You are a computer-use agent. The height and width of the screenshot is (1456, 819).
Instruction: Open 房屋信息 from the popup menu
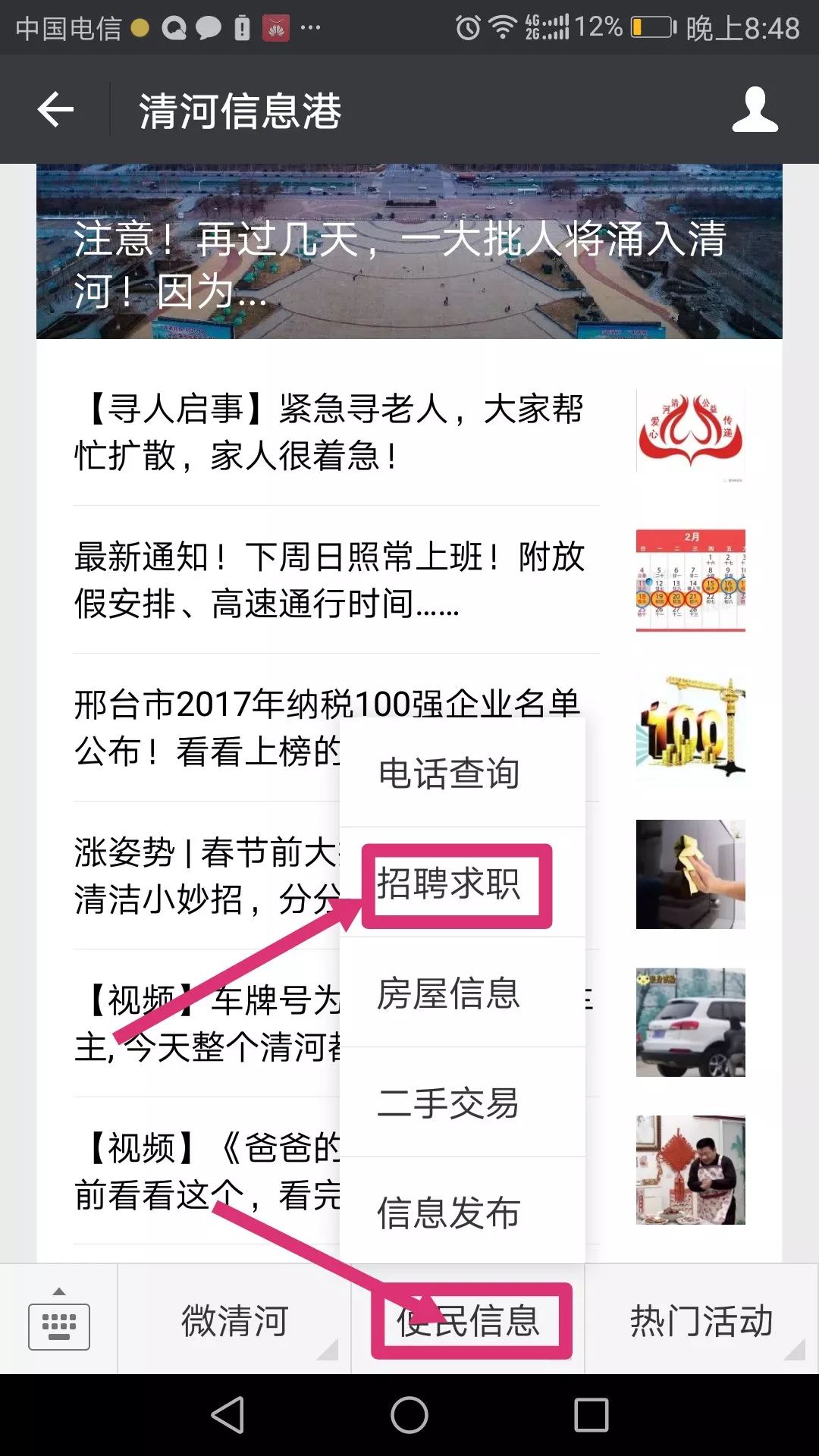point(463,993)
